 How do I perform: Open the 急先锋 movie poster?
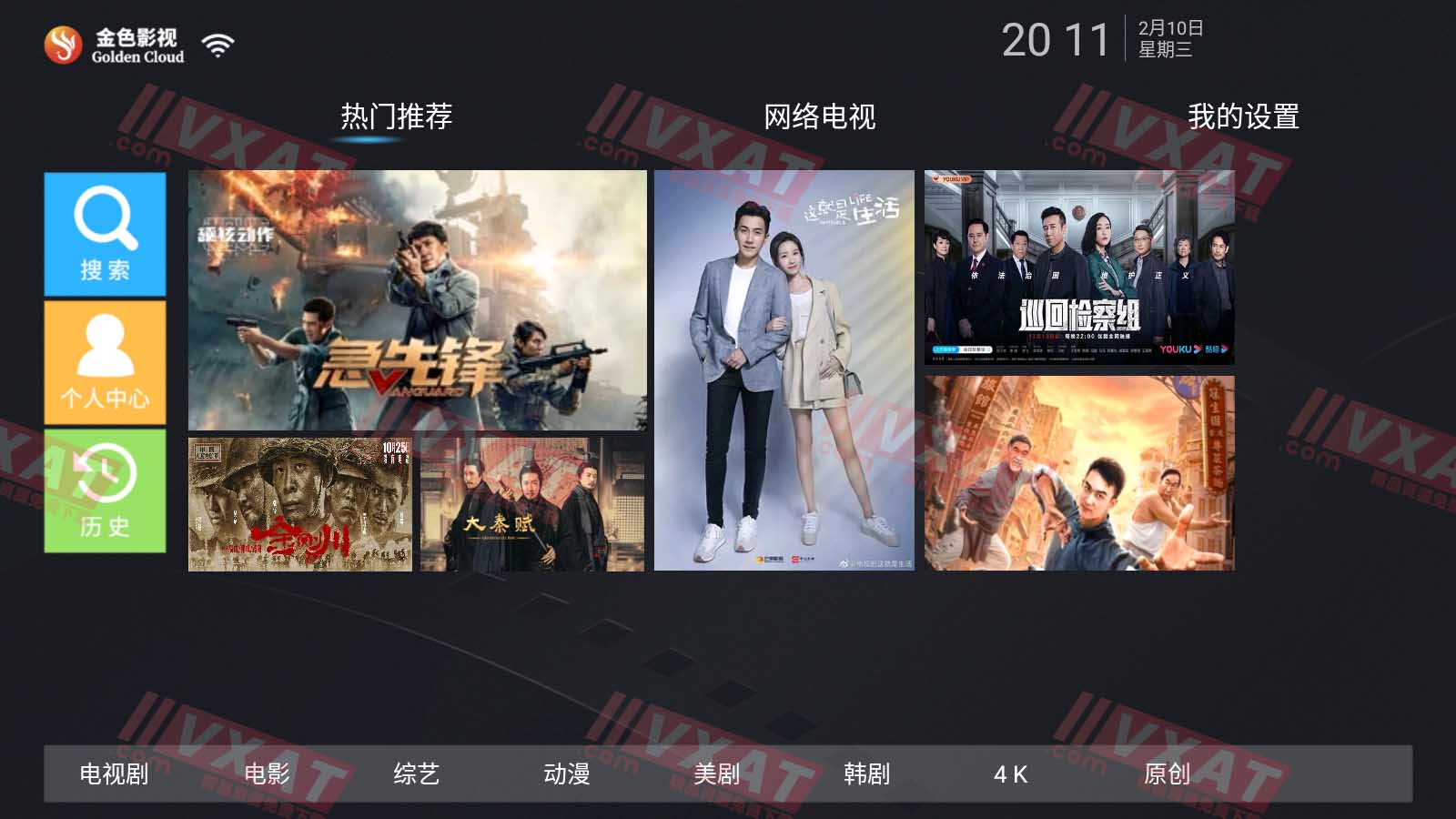pyautogui.click(x=417, y=299)
